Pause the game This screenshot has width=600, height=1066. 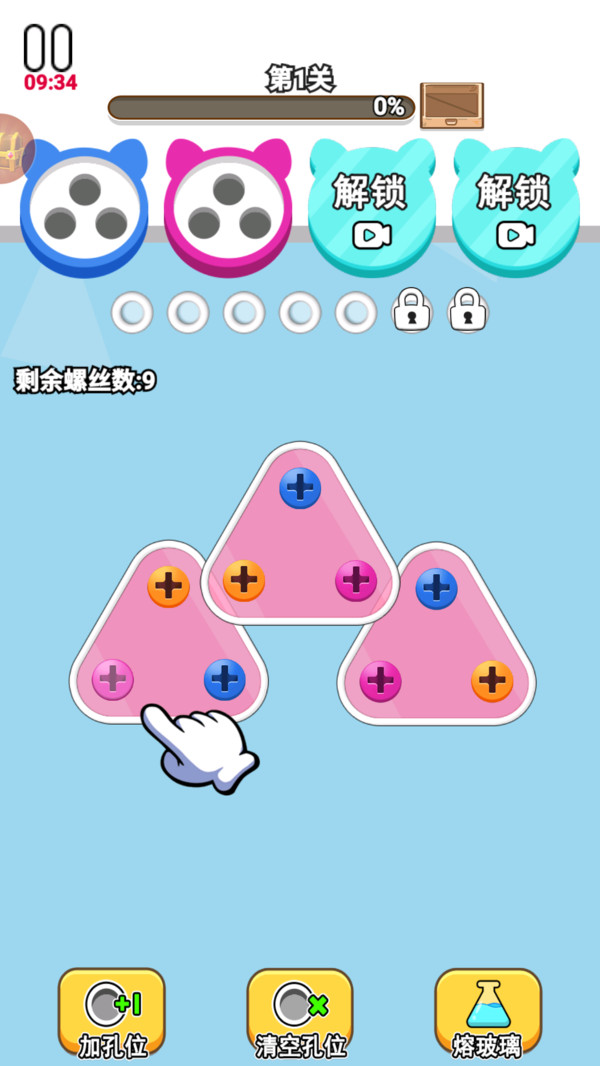(48, 48)
